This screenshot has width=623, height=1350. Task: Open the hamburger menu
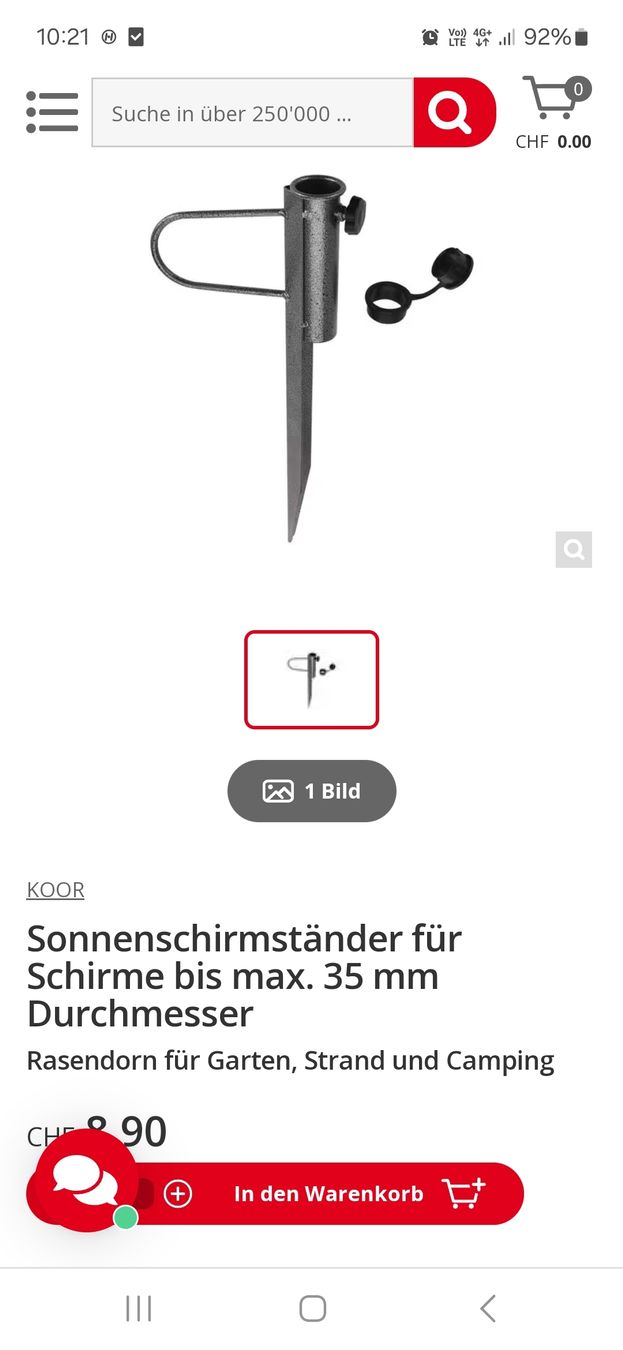[x=52, y=112]
